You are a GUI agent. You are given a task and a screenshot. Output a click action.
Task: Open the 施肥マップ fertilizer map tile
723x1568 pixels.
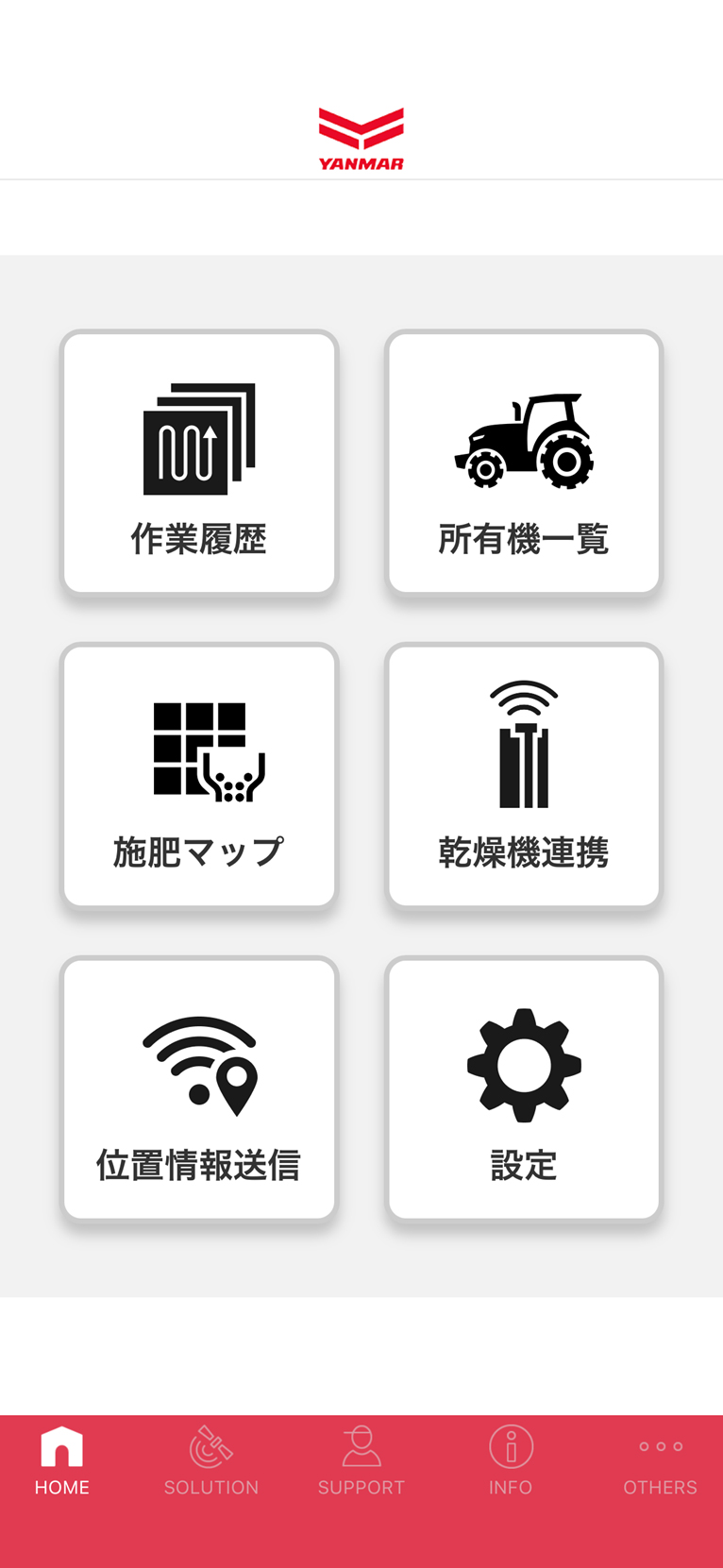tap(199, 776)
